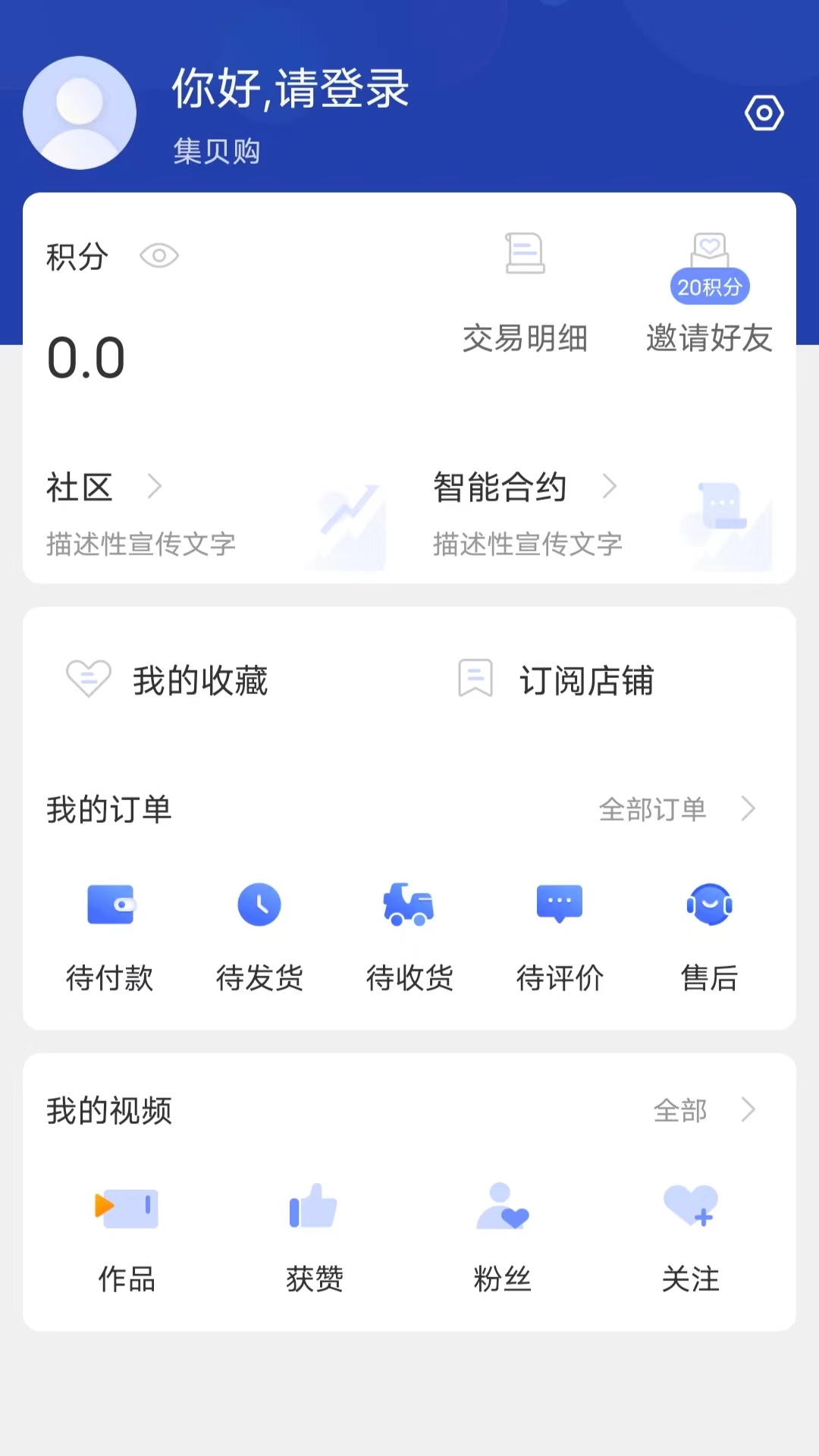819x1456 pixels.
Task: Select the 待发货 clock icon
Action: click(x=259, y=905)
